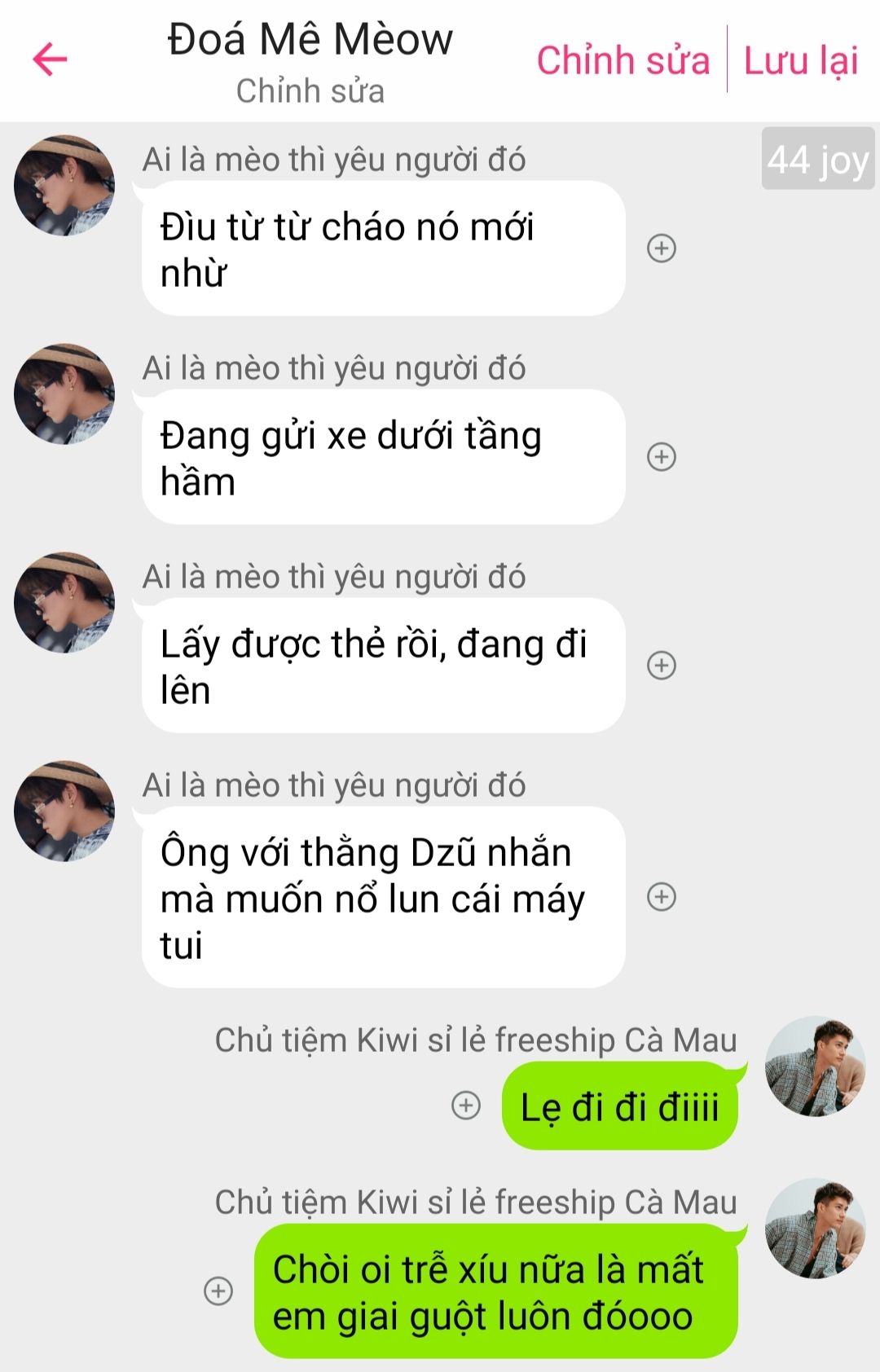Select the "Lẹ đi đi điiii" green bubble
This screenshot has width=880, height=1372.
coord(619,1108)
